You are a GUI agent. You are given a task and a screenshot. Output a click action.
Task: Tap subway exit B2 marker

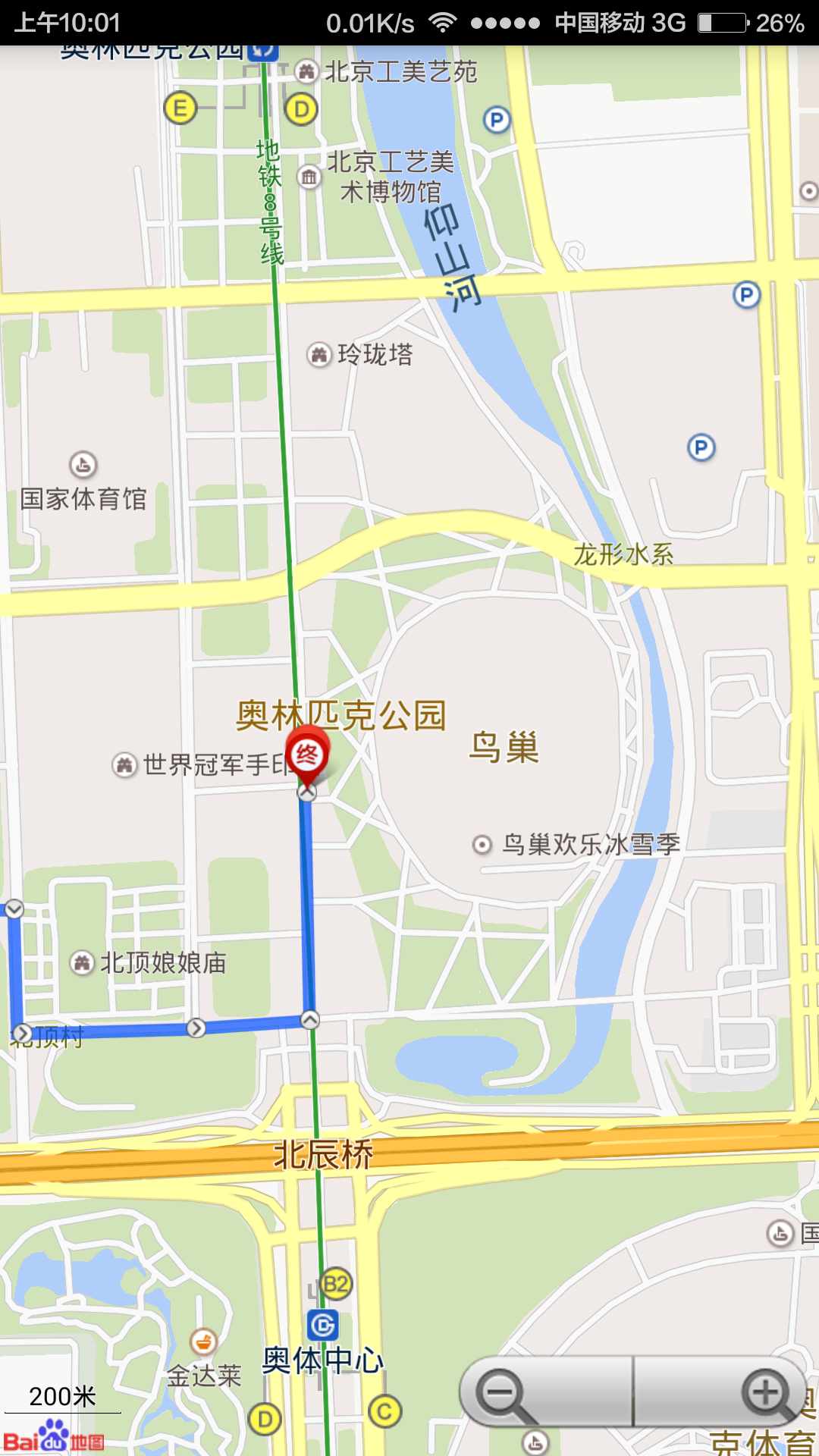click(336, 1284)
